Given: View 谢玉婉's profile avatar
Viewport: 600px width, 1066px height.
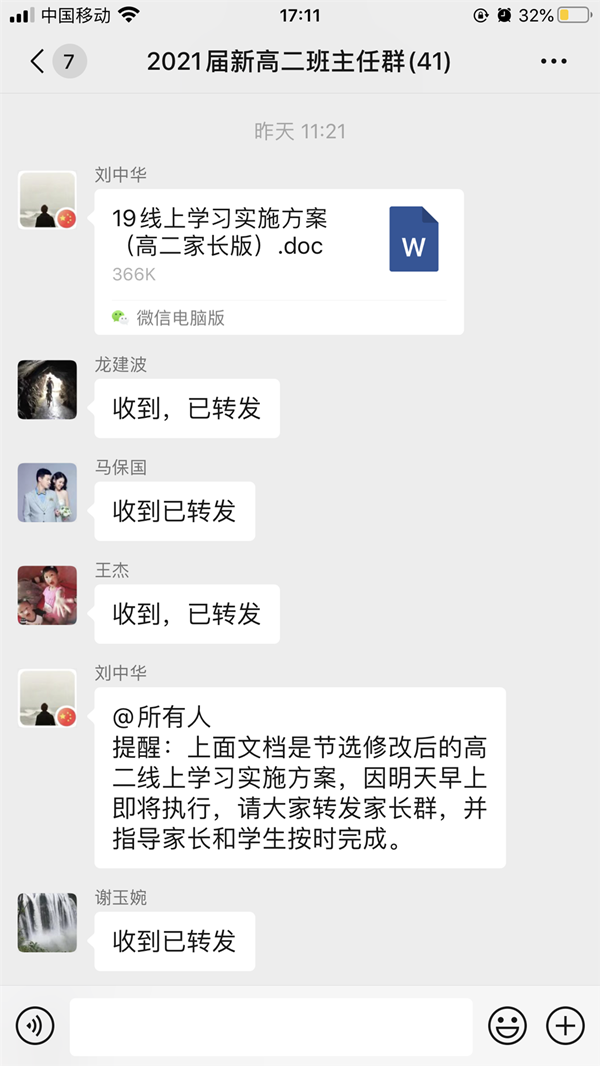Looking at the screenshot, I should click(x=47, y=922).
